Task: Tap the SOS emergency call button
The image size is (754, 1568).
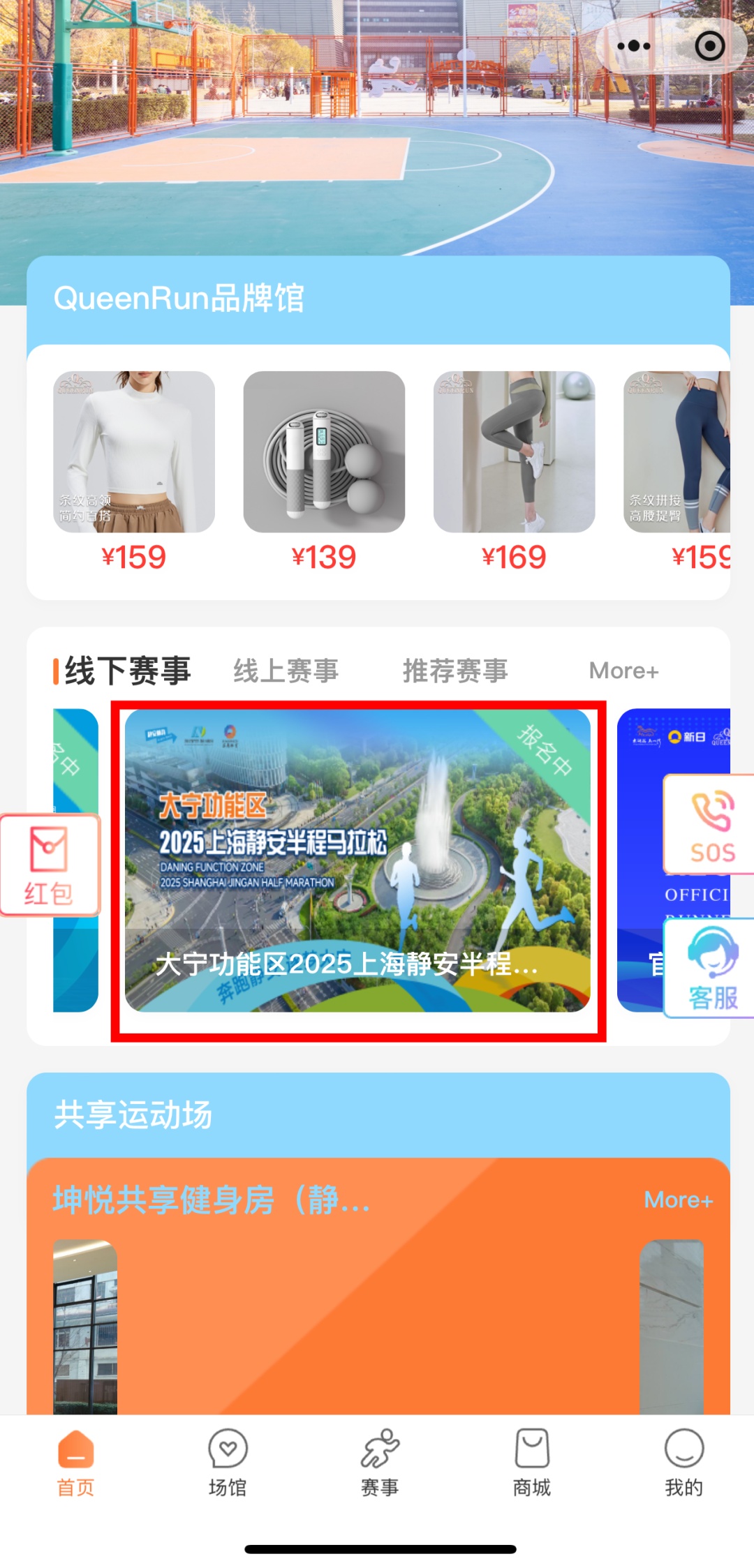Action: pyautogui.click(x=711, y=824)
